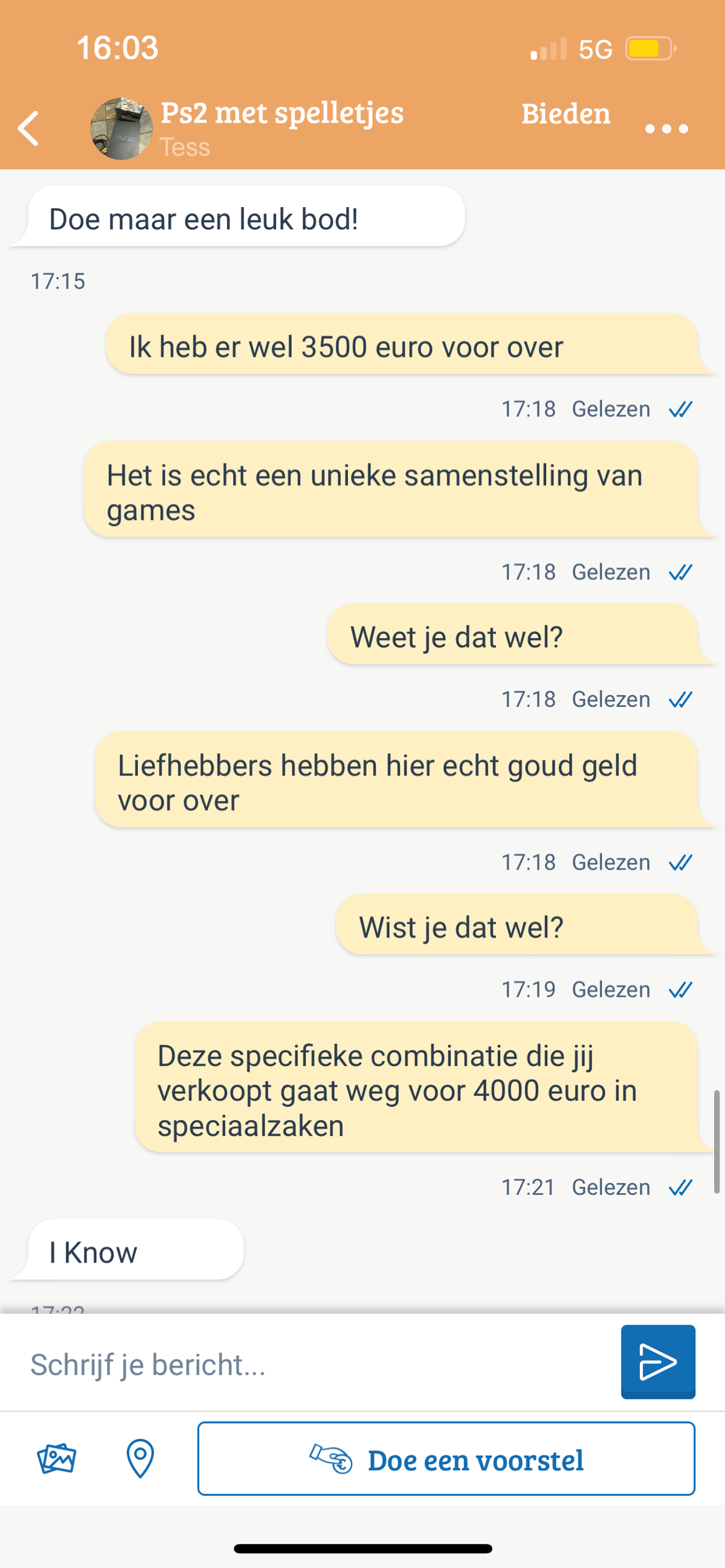Tap Doe een voorstel button
The image size is (725, 1568).
[x=446, y=1459]
